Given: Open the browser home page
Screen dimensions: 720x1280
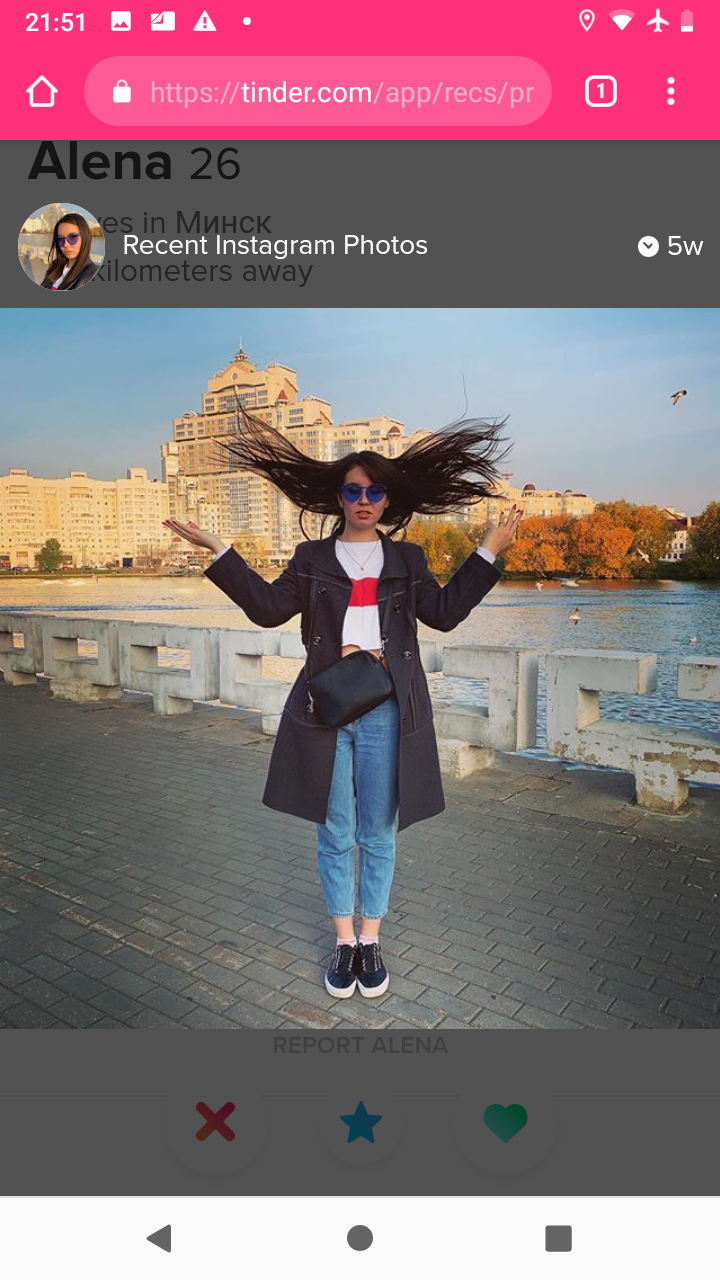Looking at the screenshot, I should coord(42,92).
